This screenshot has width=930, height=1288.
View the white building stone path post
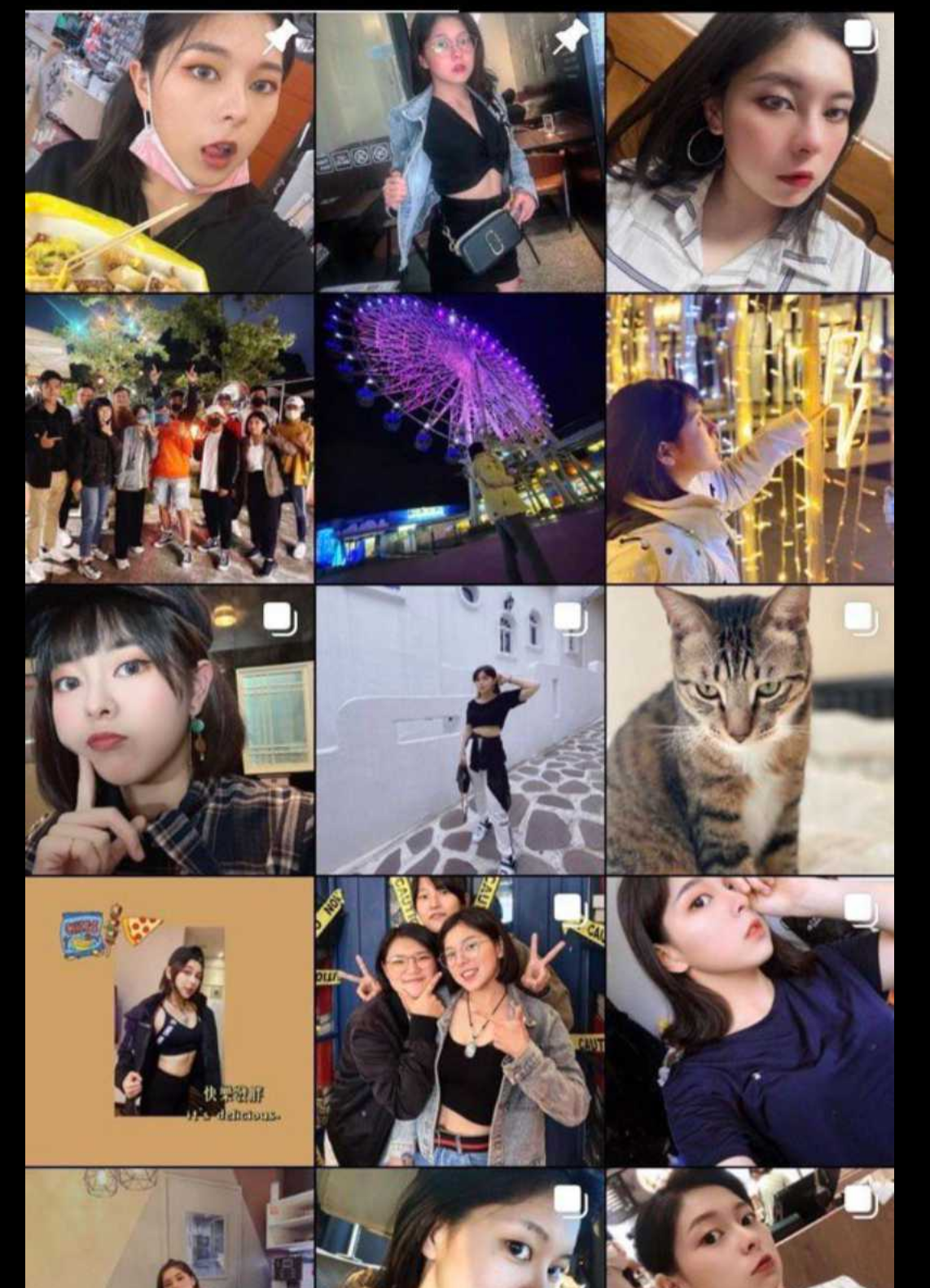pos(460,730)
